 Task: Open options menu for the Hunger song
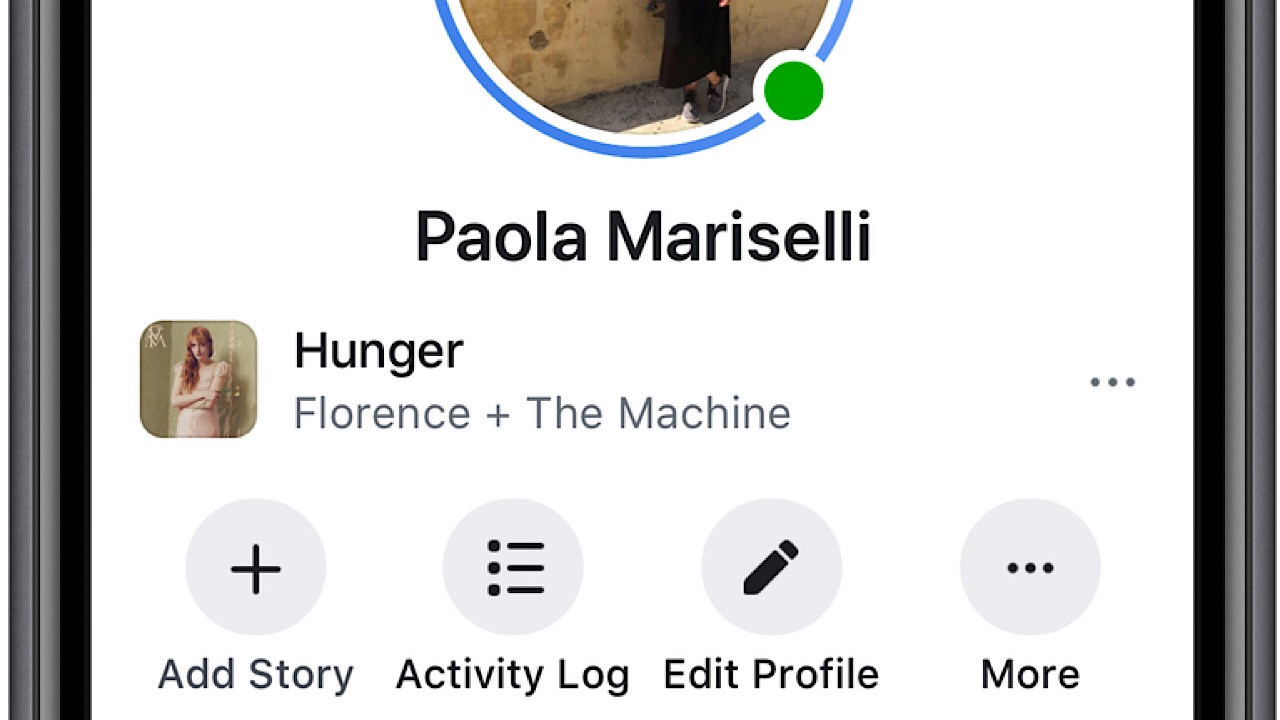tap(1112, 382)
